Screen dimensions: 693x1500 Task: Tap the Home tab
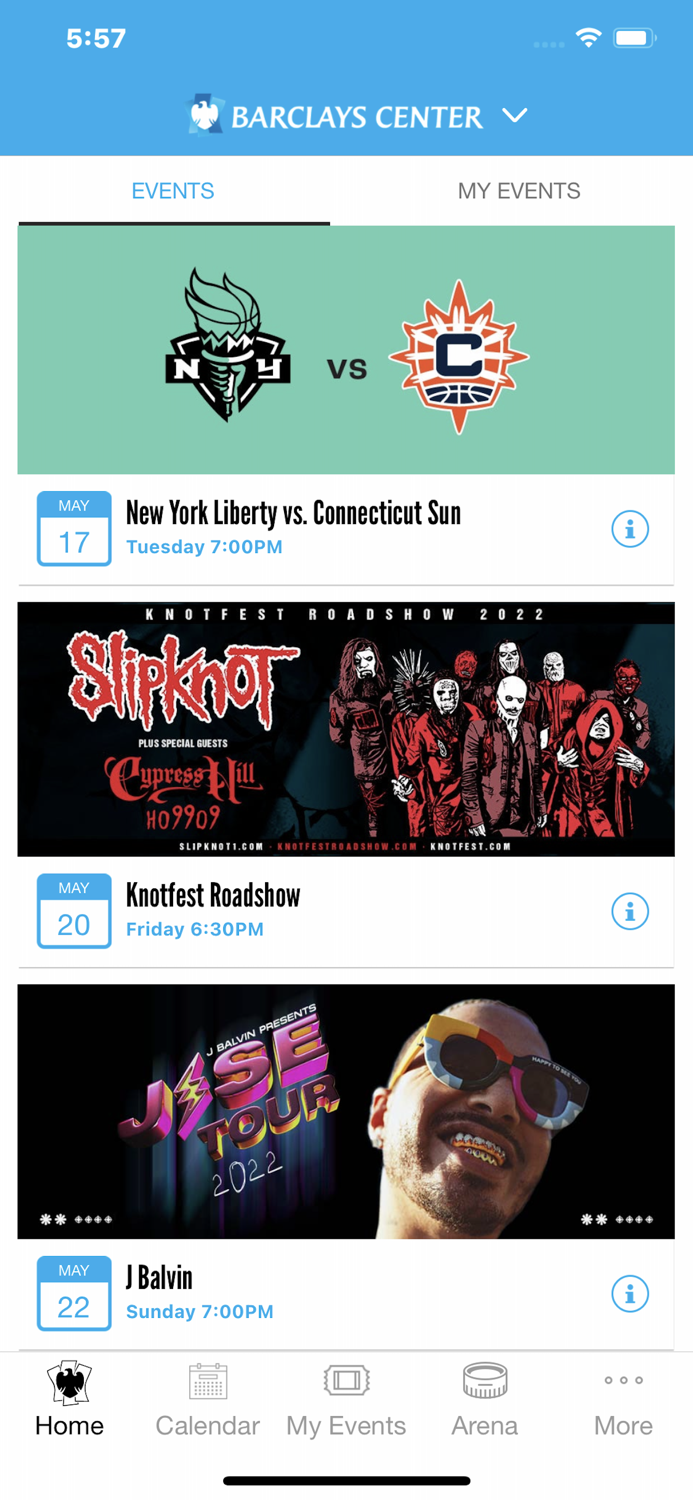(x=69, y=1400)
